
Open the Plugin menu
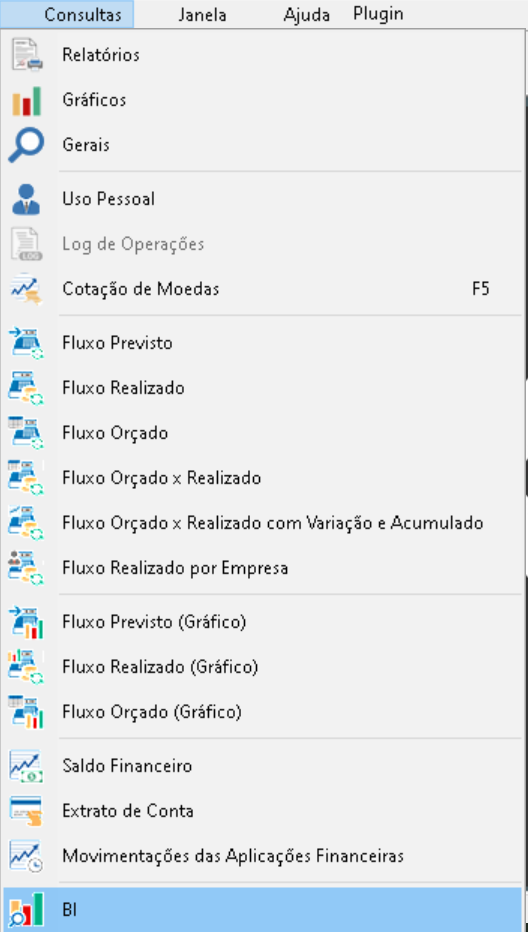378,14
